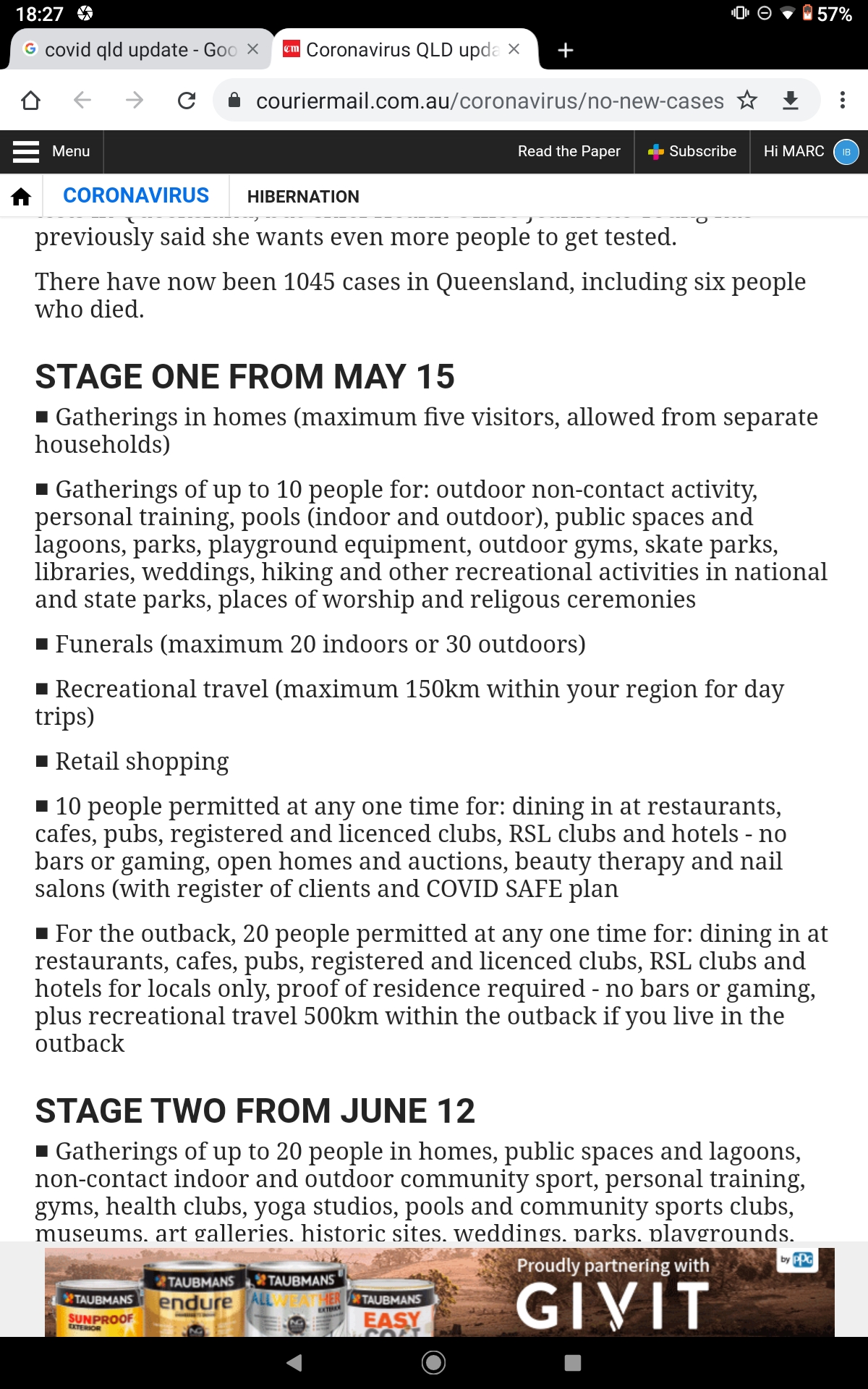This screenshot has width=868, height=1389.
Task: Close the Coronavirus QLD update tab
Action: click(x=514, y=49)
